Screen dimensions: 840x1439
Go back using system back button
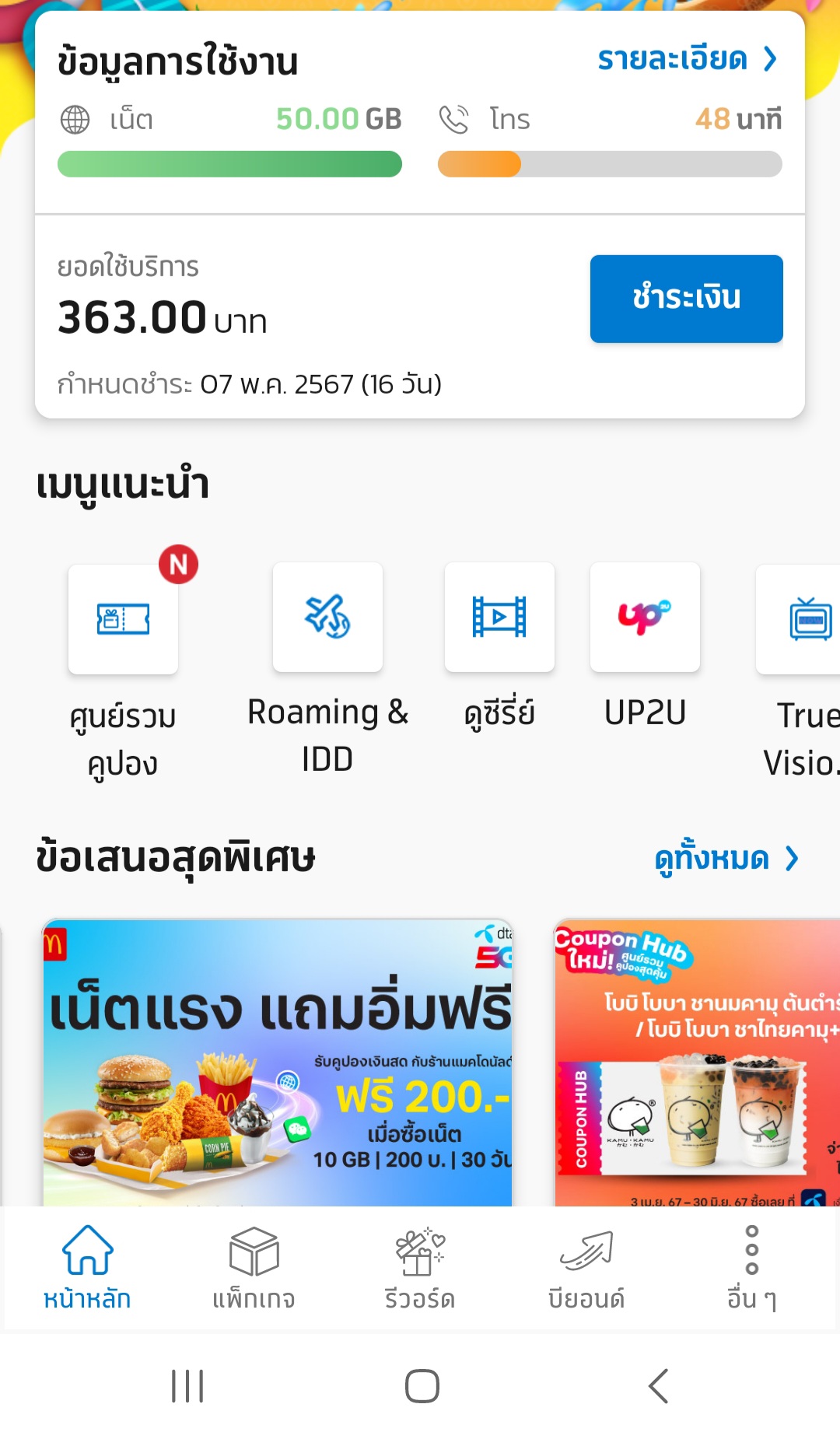(x=658, y=1386)
